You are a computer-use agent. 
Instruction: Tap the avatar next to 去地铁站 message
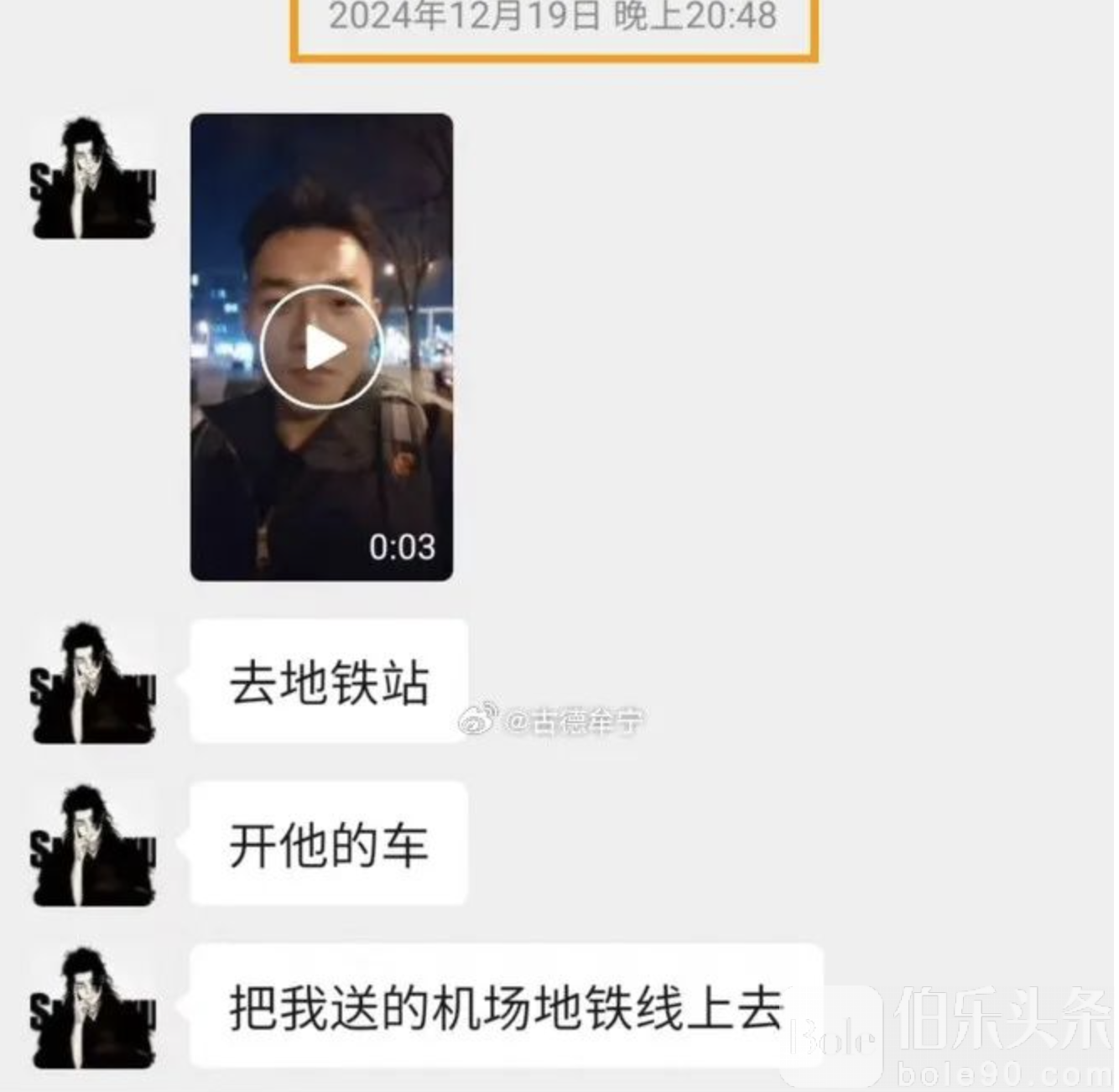[92, 683]
